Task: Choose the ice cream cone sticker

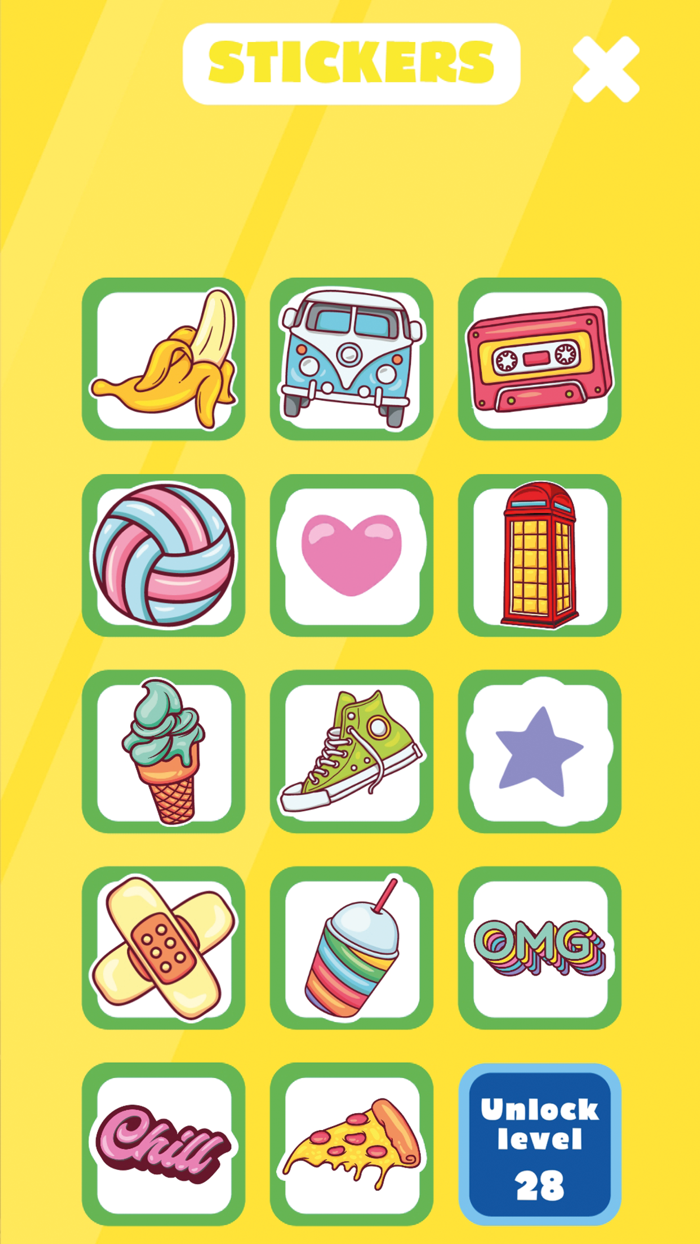Action: point(163,751)
